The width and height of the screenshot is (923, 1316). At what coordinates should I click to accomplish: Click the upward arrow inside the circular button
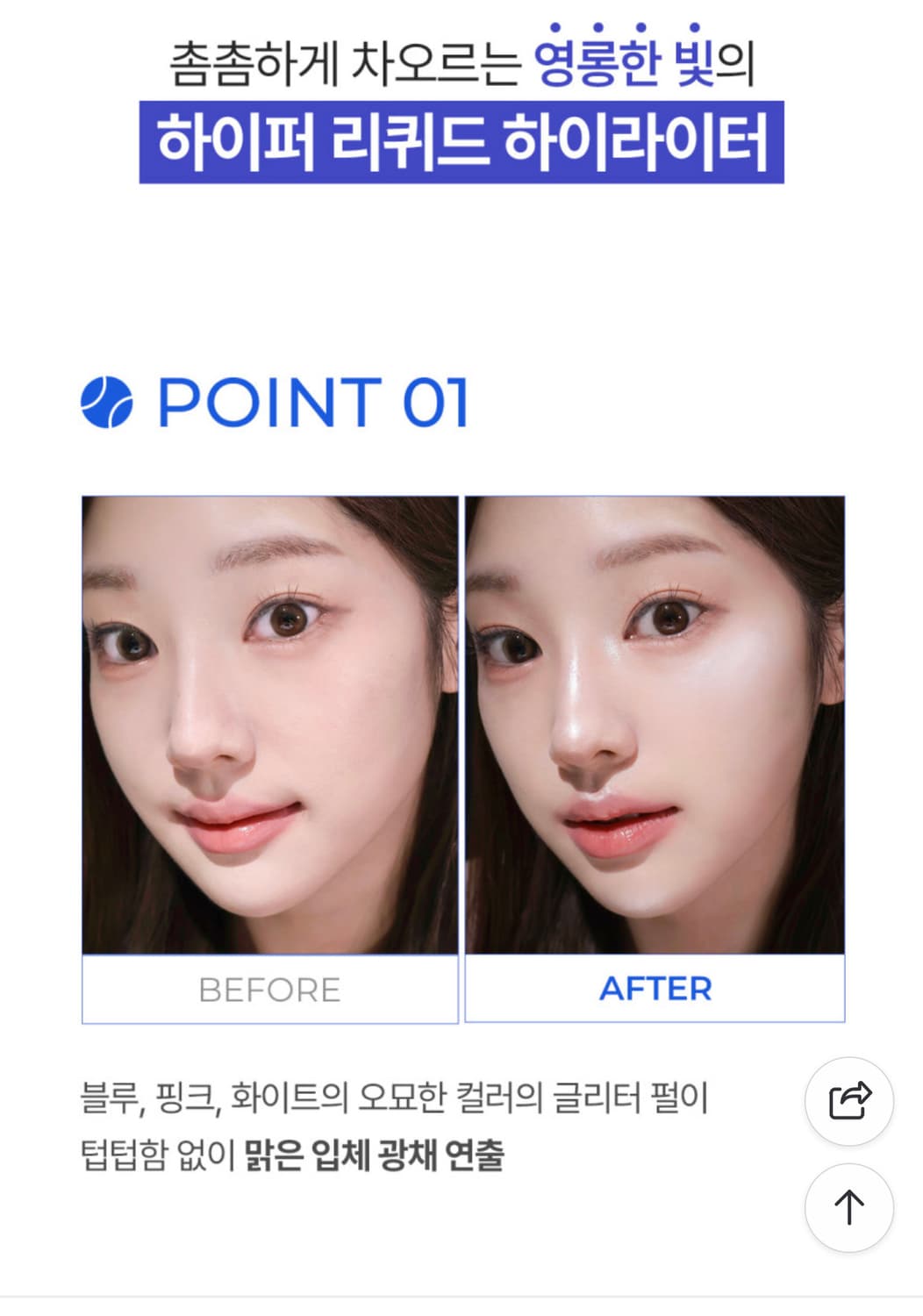click(848, 1206)
